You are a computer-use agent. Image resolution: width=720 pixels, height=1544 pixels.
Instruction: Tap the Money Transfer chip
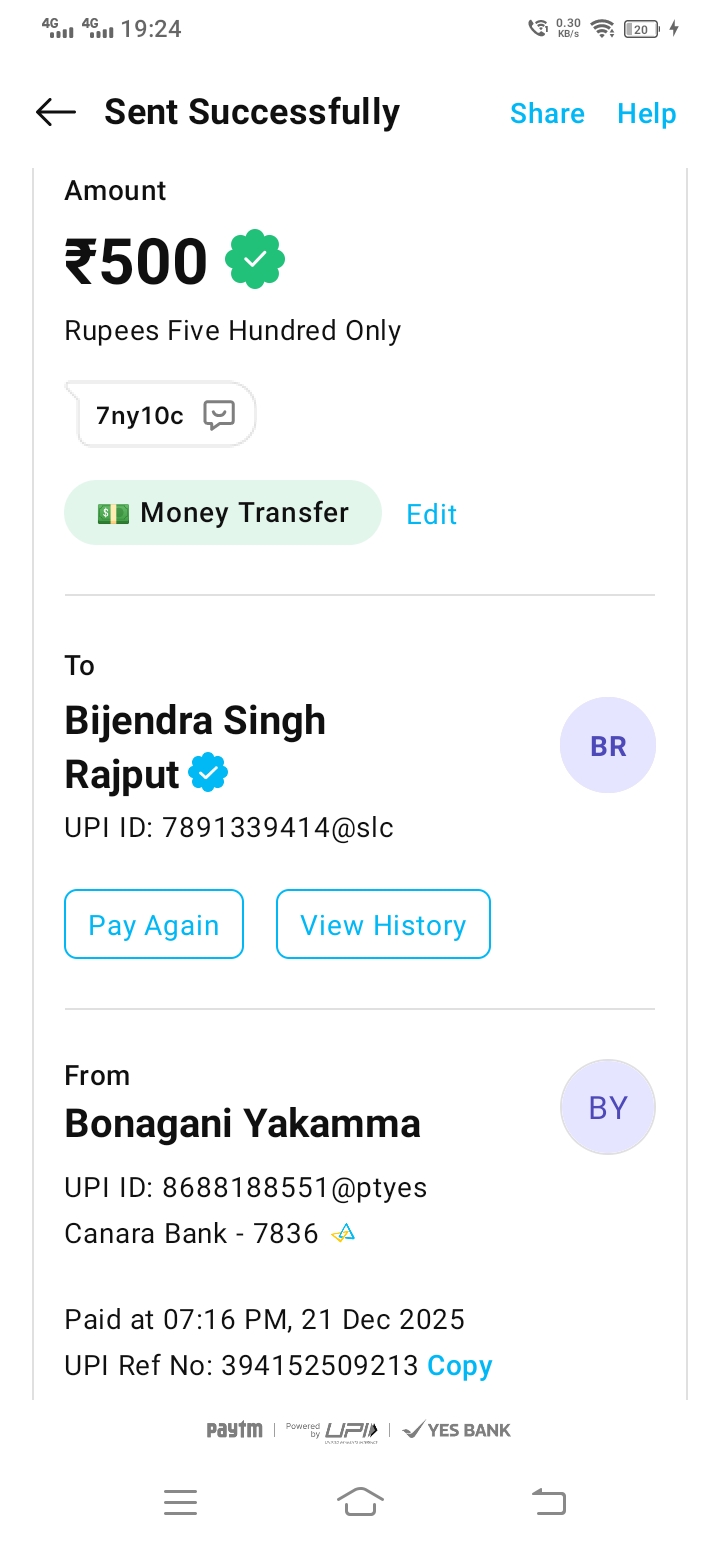coord(223,513)
